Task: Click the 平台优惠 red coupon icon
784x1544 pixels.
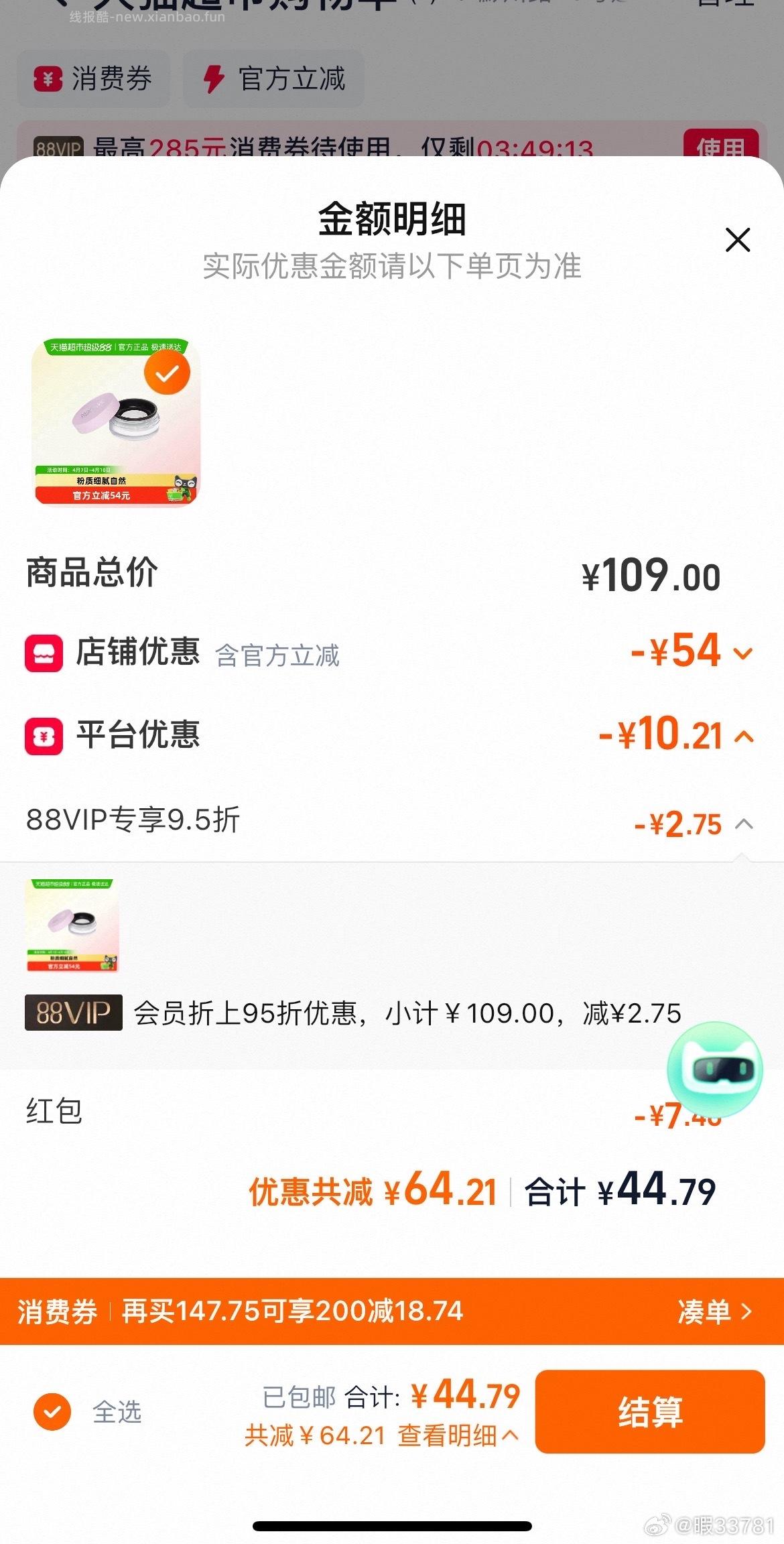Action: (44, 737)
